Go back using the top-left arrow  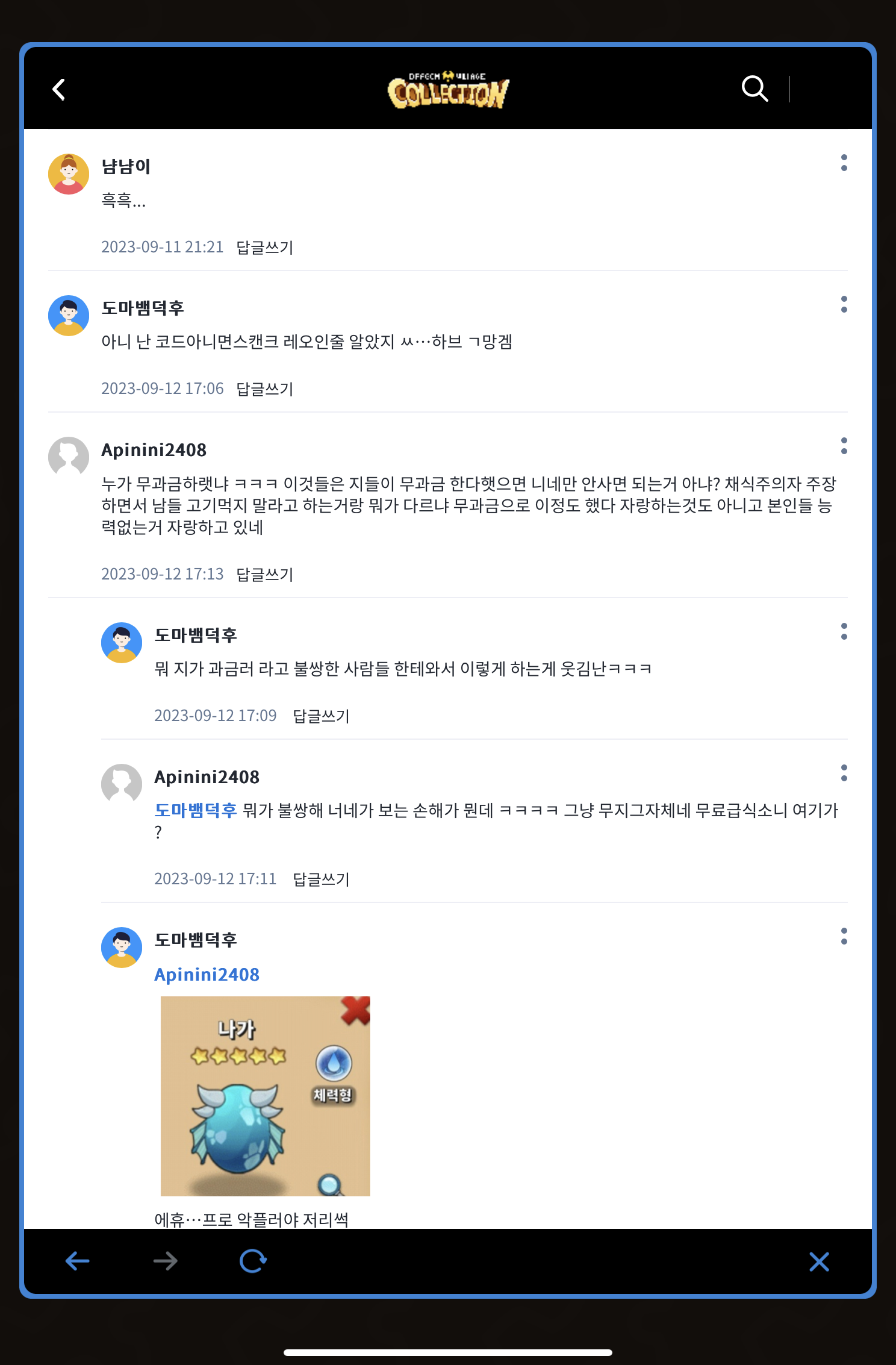pos(59,90)
